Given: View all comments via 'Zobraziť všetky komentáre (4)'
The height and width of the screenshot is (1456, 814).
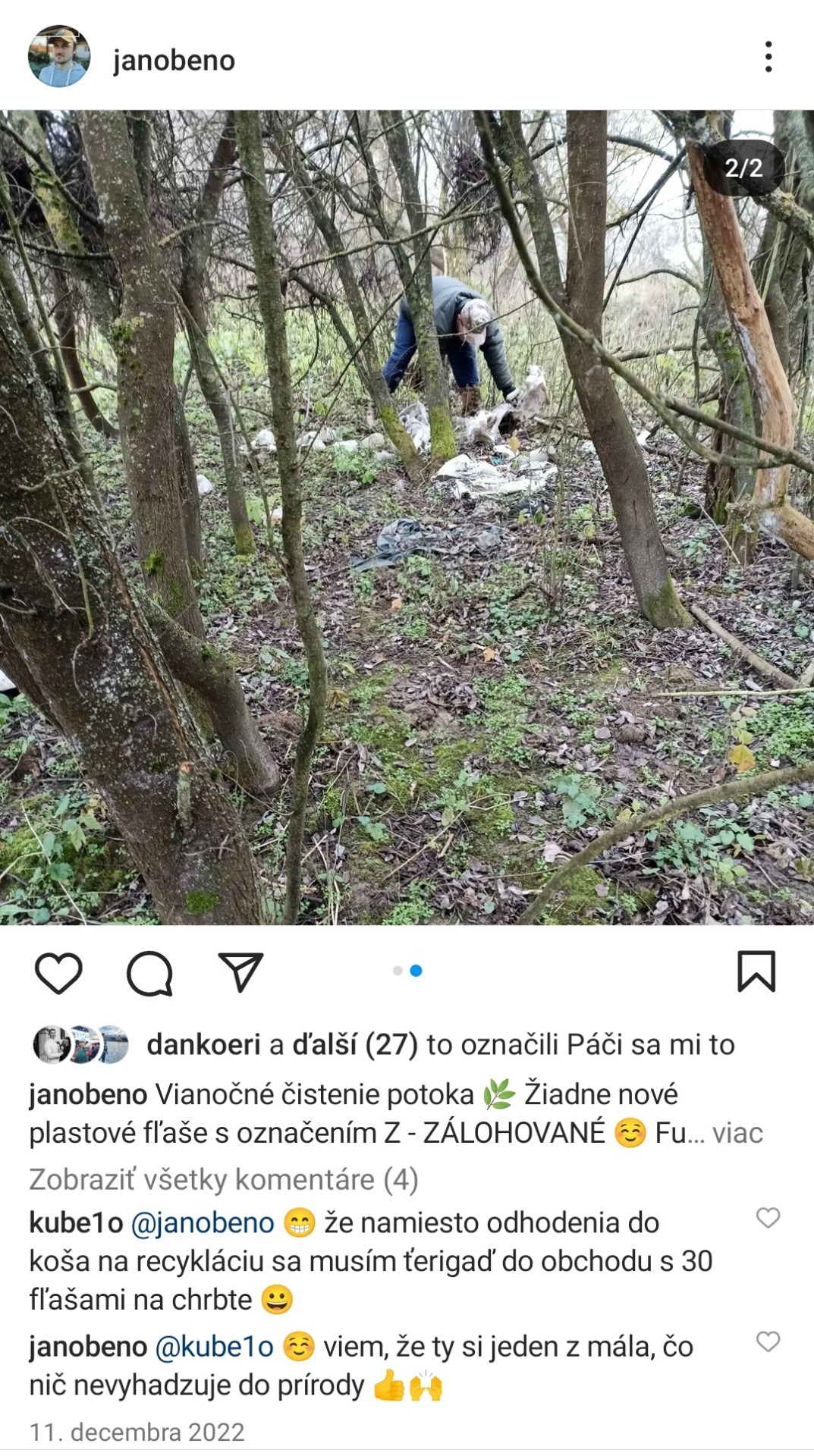Looking at the screenshot, I should pyautogui.click(x=224, y=1179).
